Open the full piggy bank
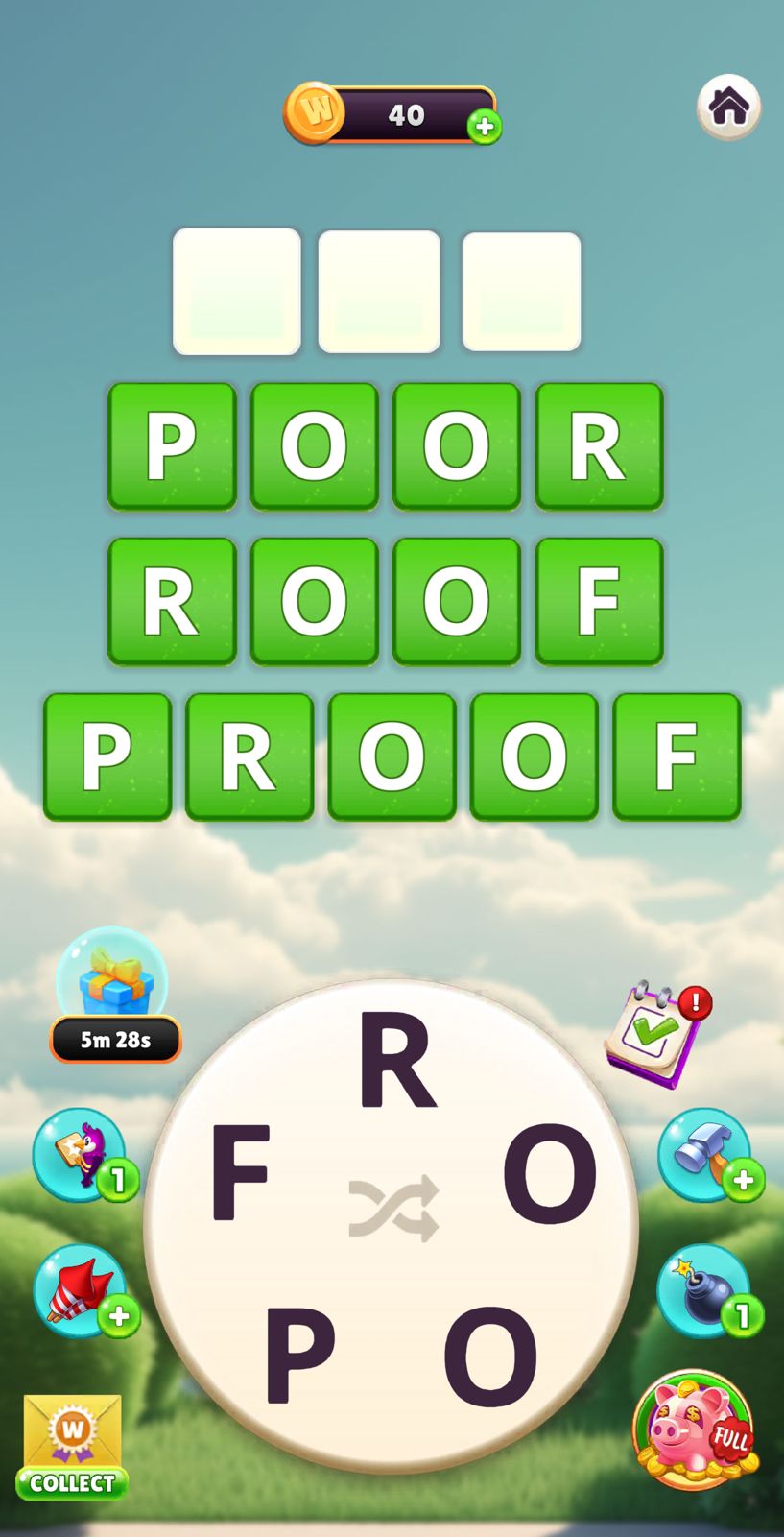The height and width of the screenshot is (1537, 784). click(x=693, y=1430)
